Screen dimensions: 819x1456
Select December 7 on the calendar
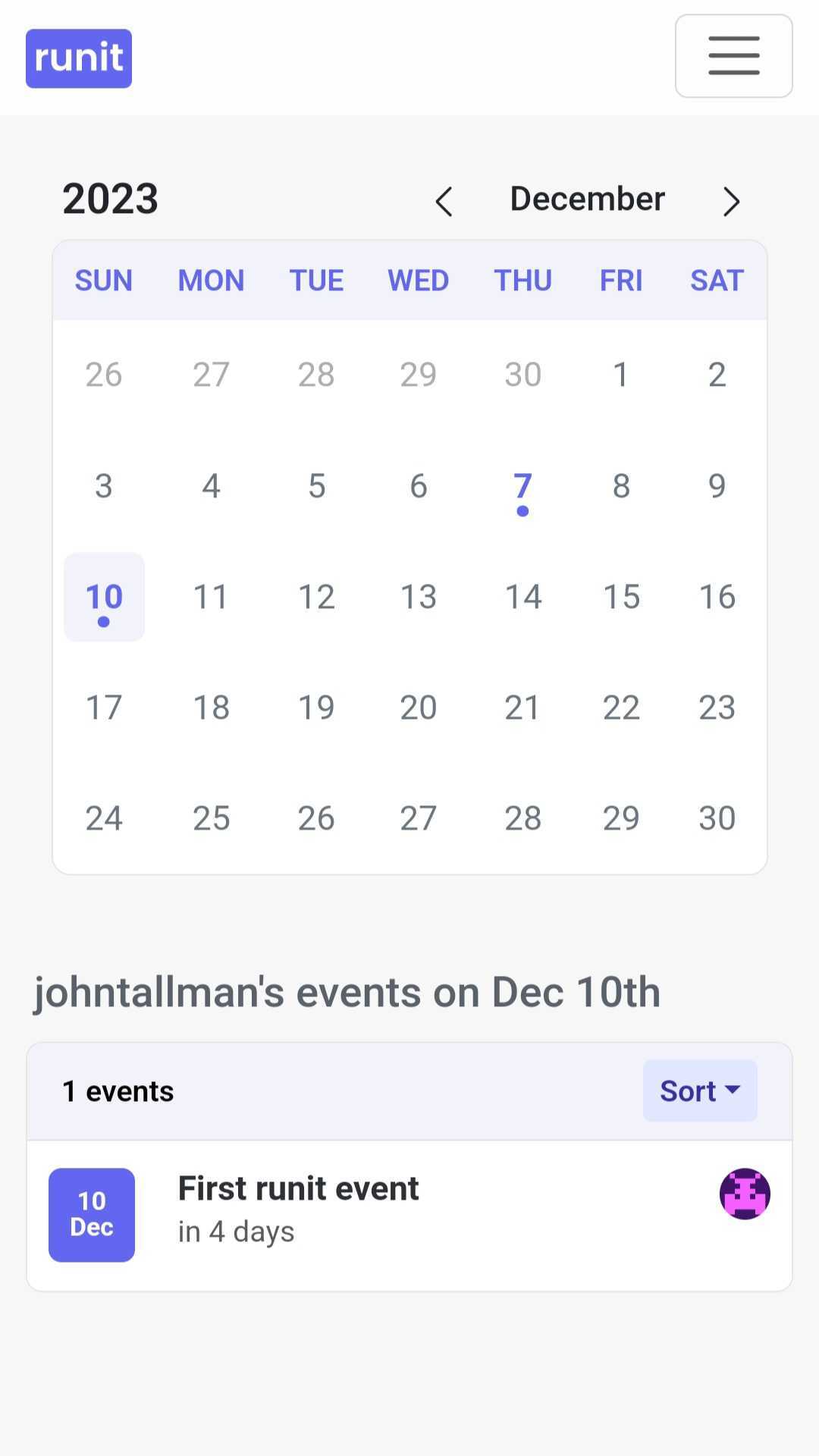tap(522, 486)
